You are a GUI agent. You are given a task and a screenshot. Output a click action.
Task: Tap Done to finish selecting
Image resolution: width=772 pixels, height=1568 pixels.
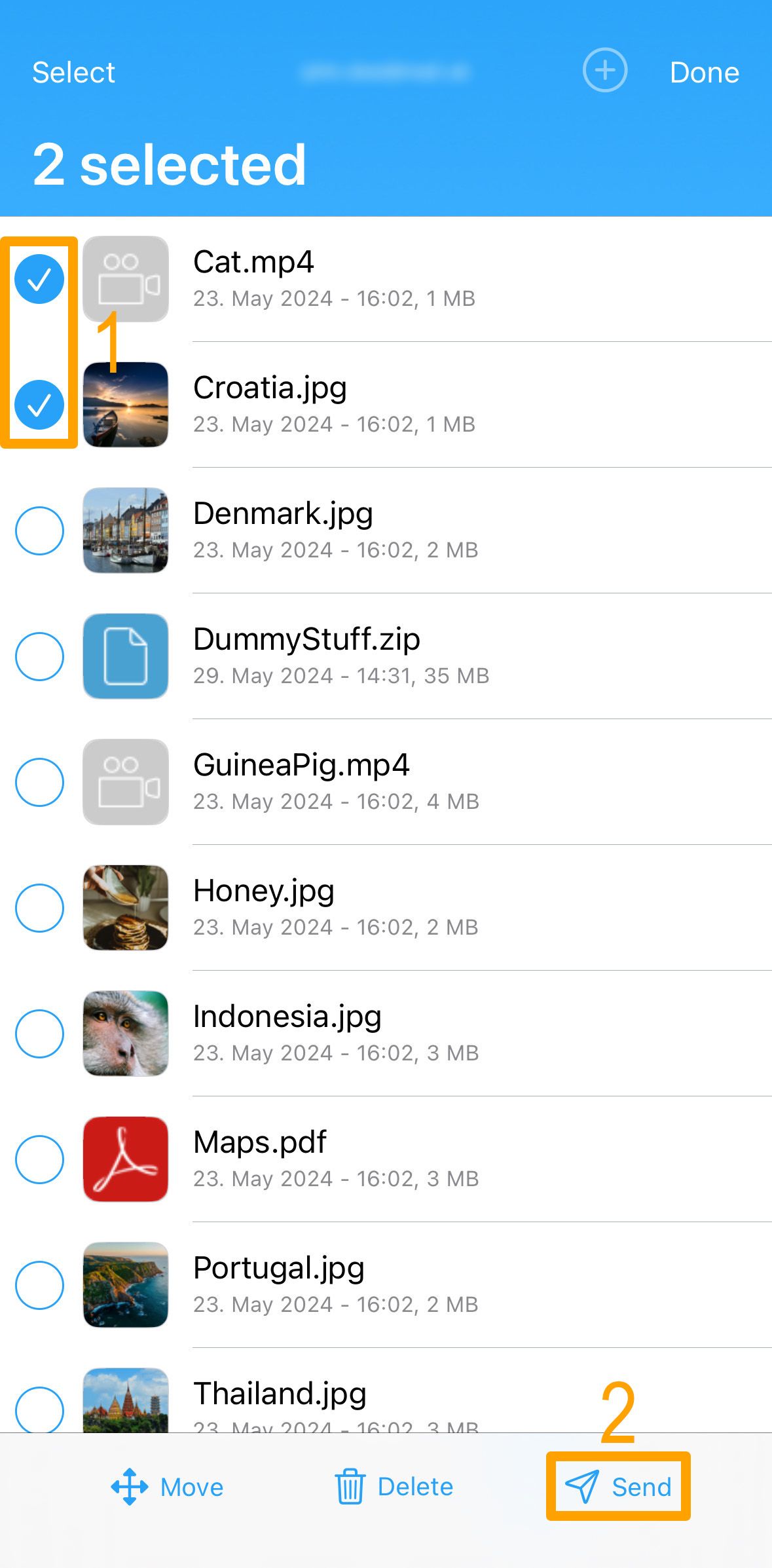tap(705, 72)
